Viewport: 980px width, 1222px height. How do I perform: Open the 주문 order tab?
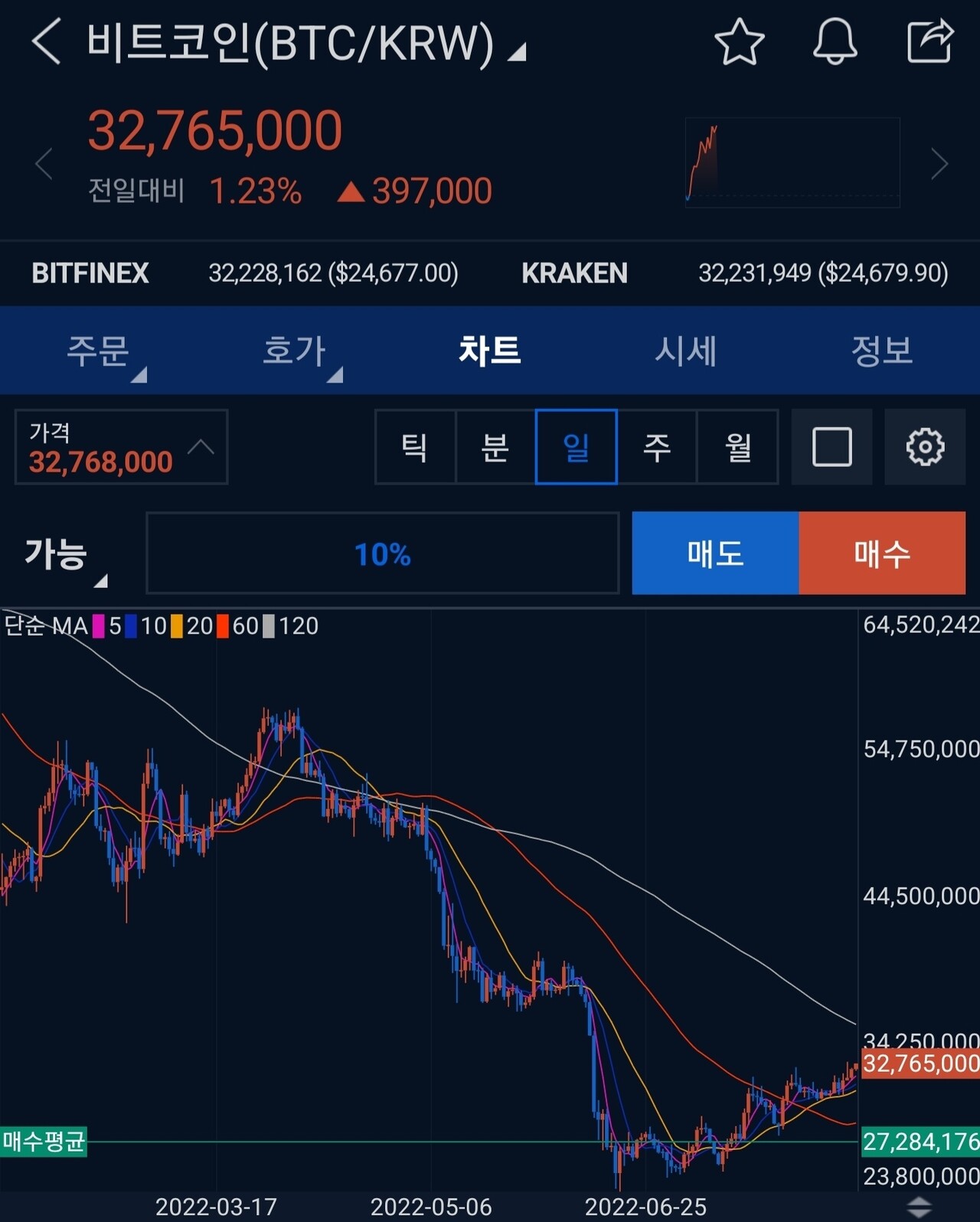pyautogui.click(x=98, y=351)
